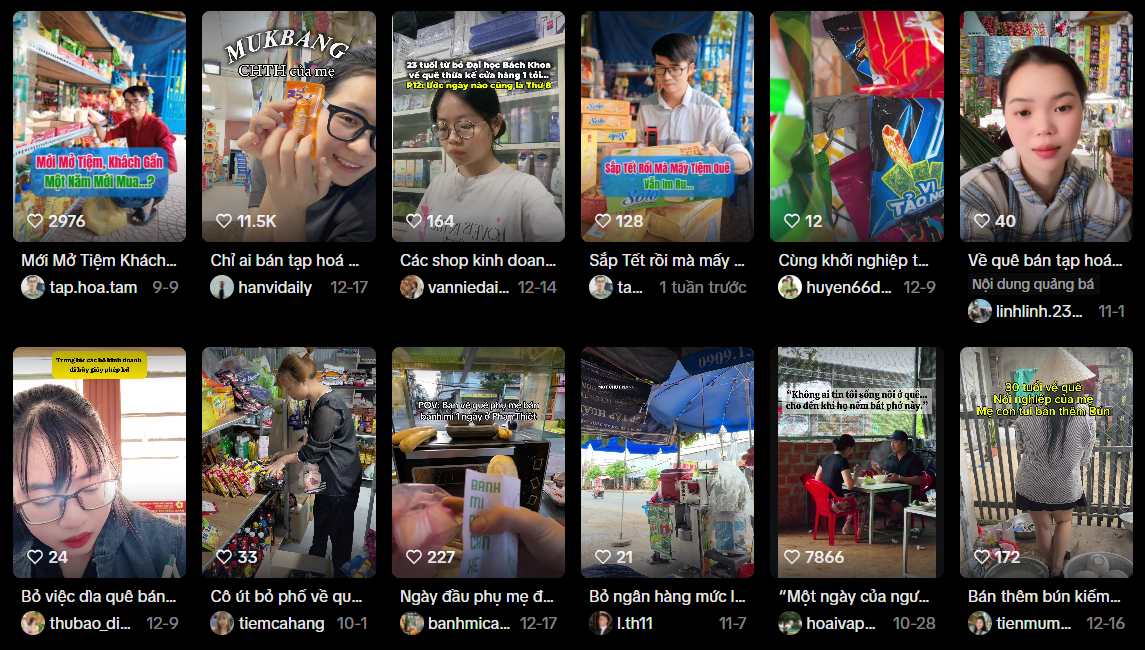Open the 'Ngày đầu phụ mẹ' bánh mì video
The image size is (1145, 650).
pos(478,462)
